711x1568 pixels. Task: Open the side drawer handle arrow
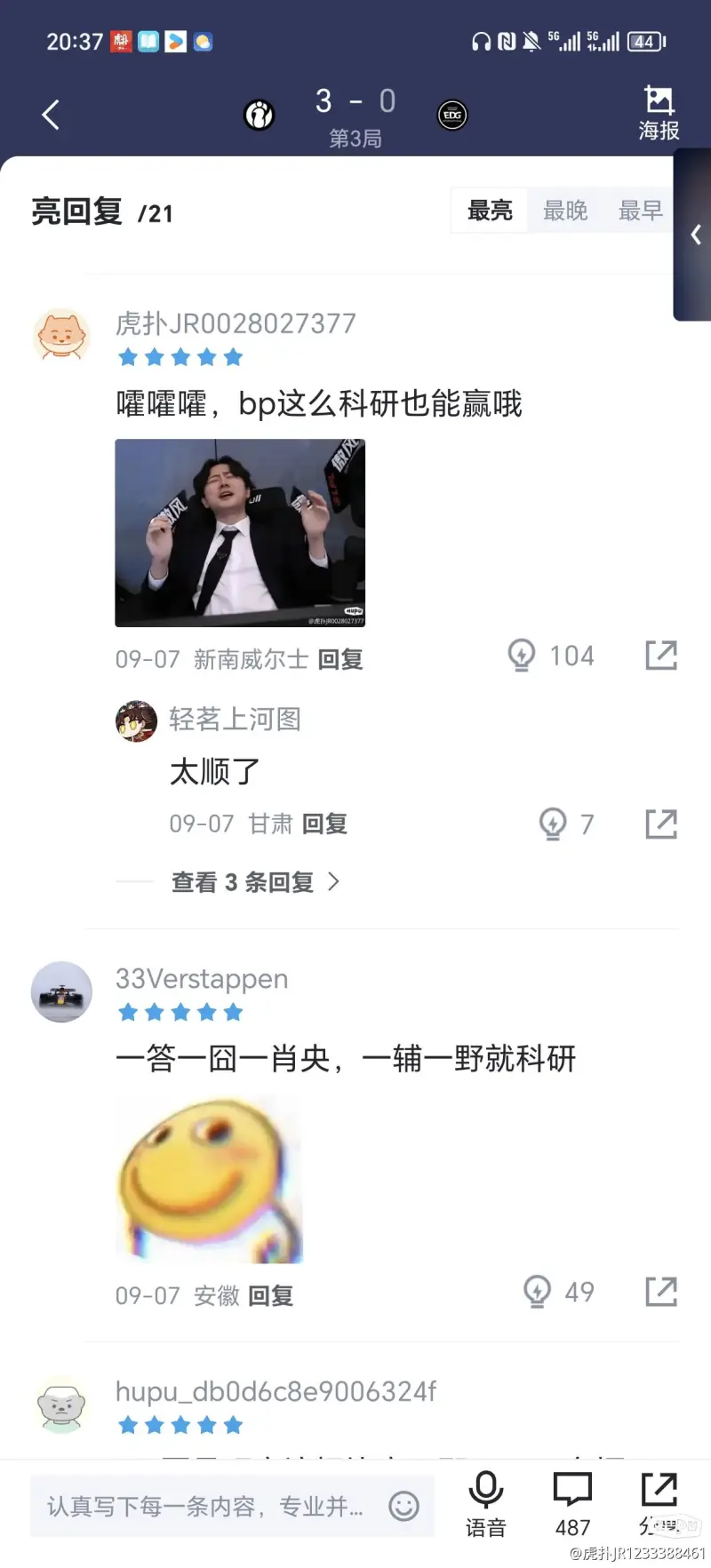click(x=696, y=235)
